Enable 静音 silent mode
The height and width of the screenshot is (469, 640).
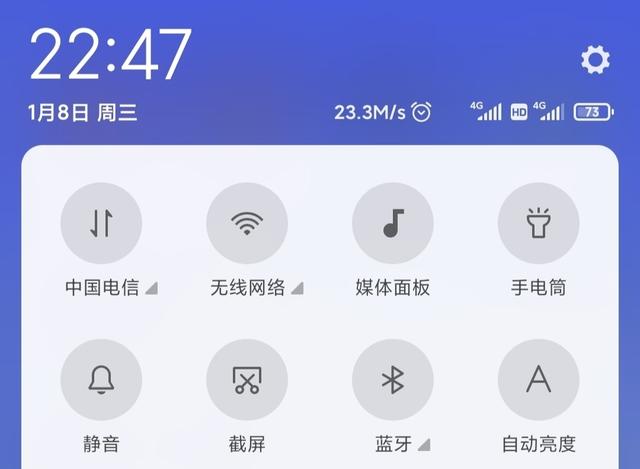101,380
